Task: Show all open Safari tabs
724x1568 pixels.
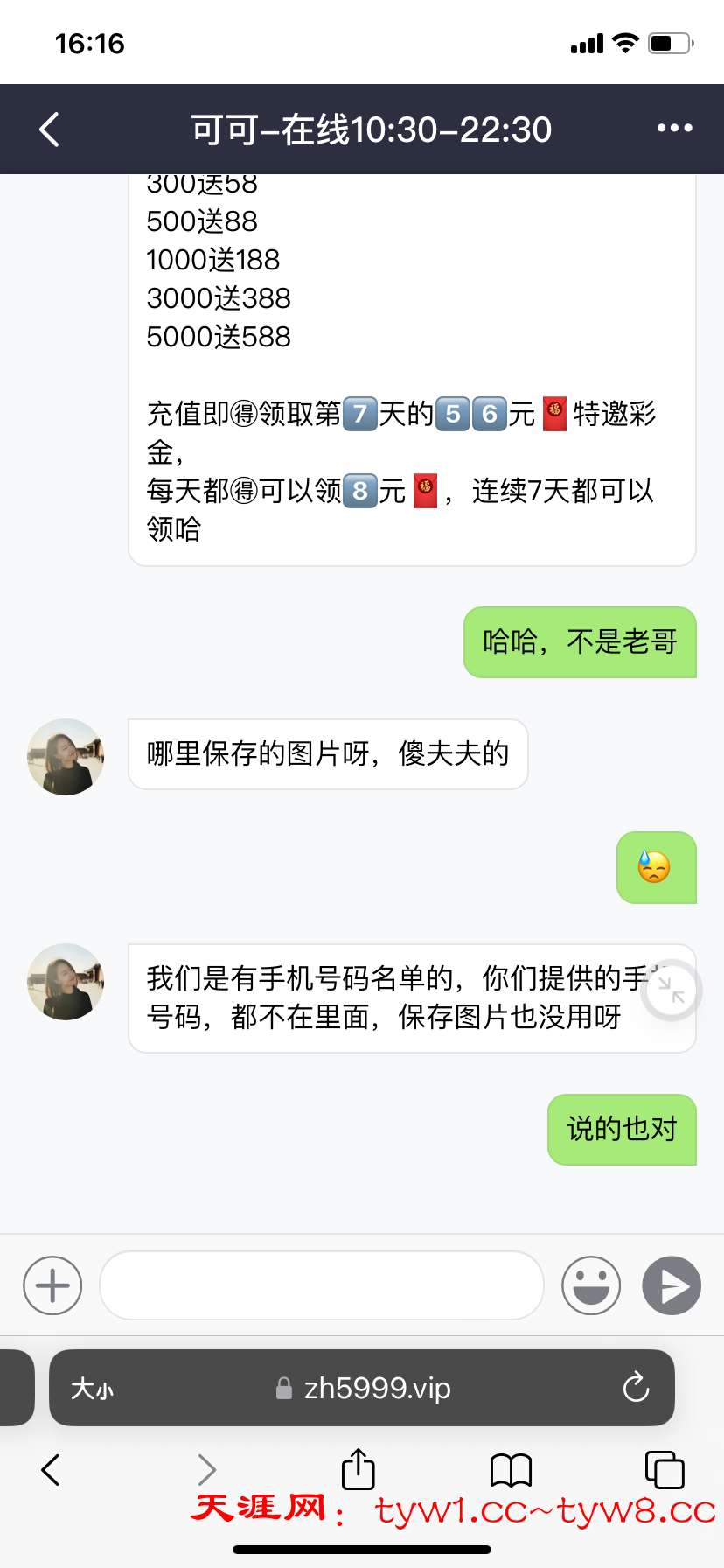Action: tap(665, 1470)
